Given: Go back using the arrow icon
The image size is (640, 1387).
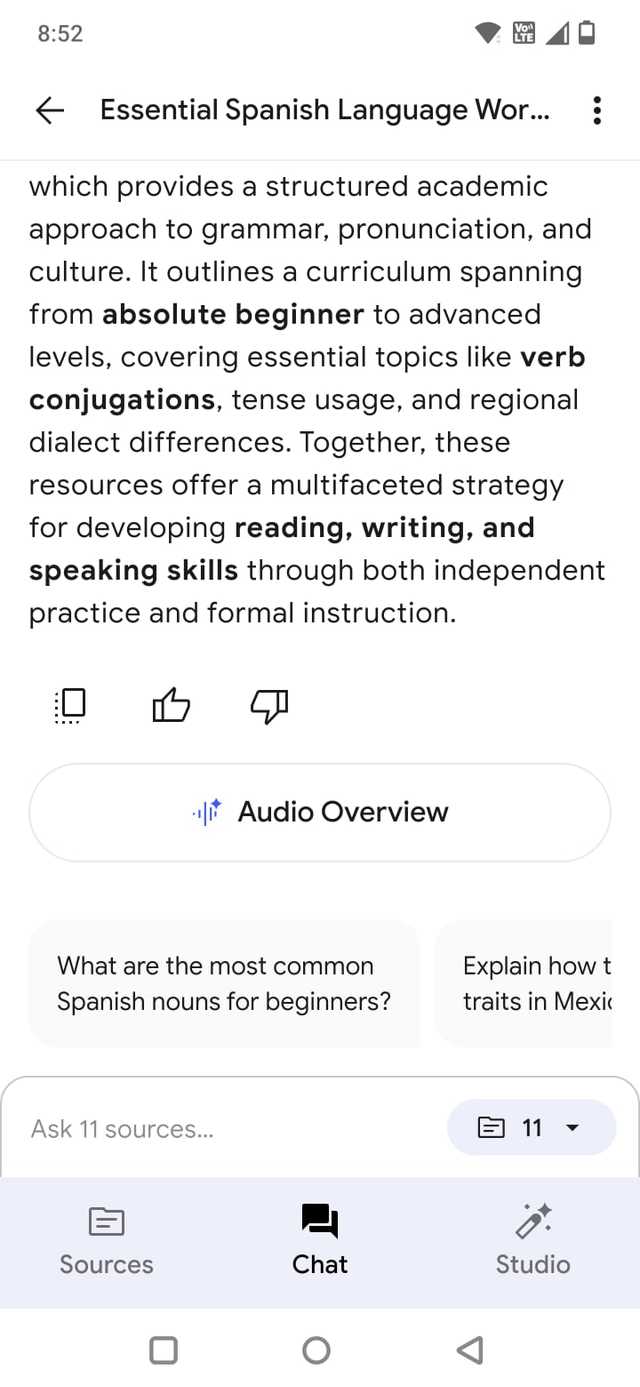Looking at the screenshot, I should pyautogui.click(x=50, y=111).
